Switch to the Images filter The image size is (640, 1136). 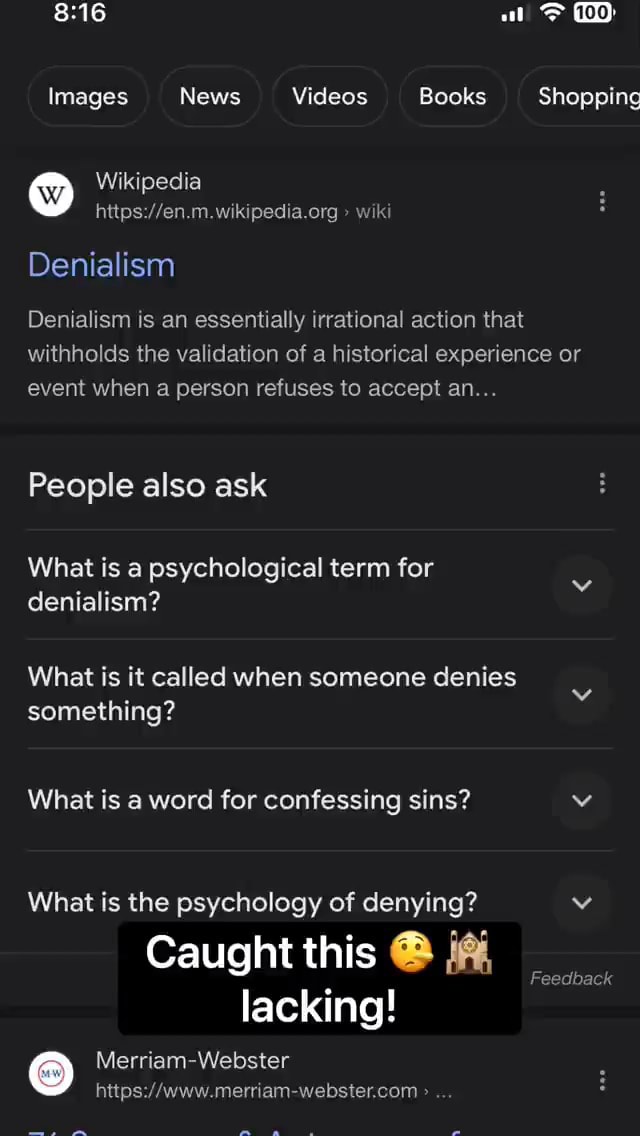coord(88,97)
